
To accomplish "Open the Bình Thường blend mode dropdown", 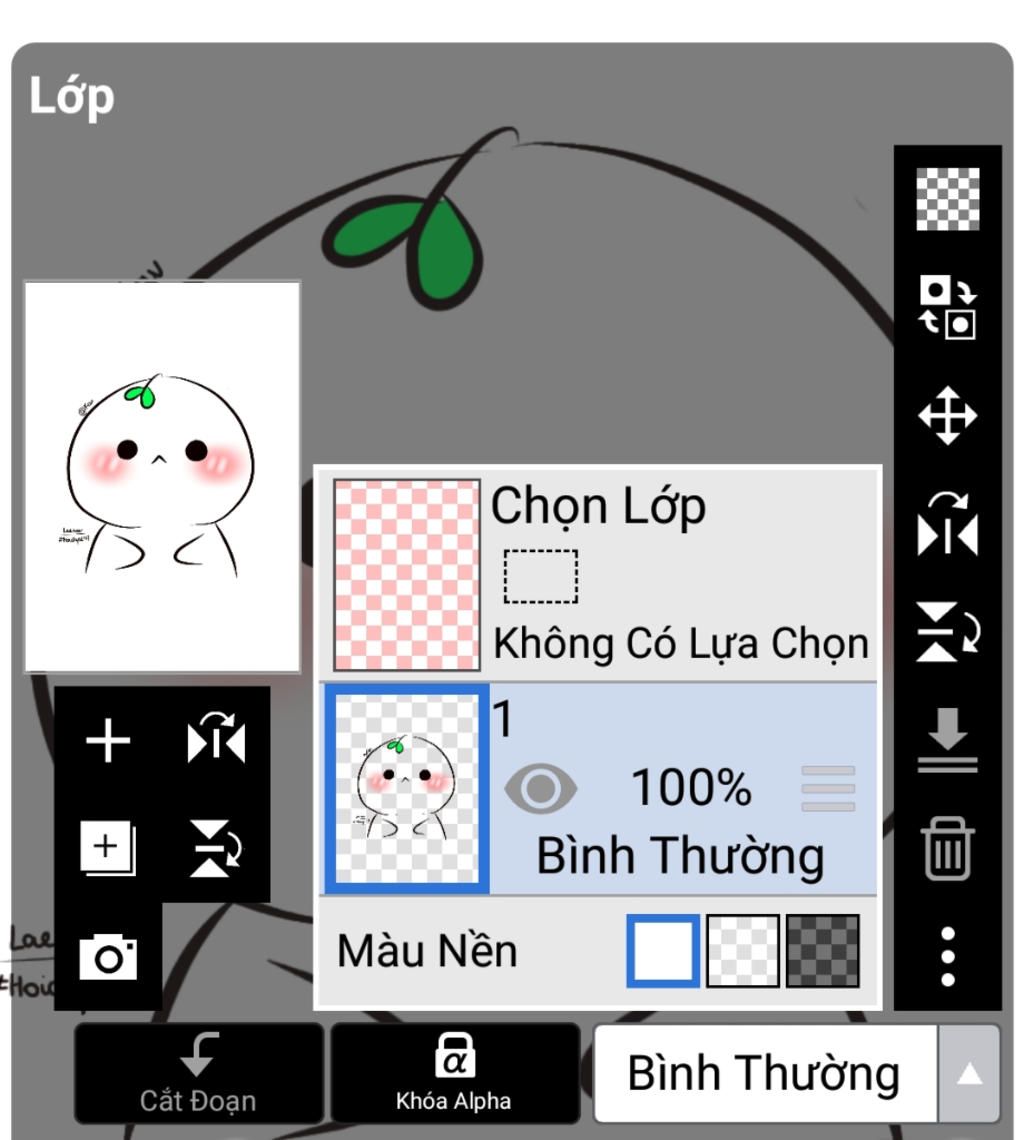I will [796, 1073].
